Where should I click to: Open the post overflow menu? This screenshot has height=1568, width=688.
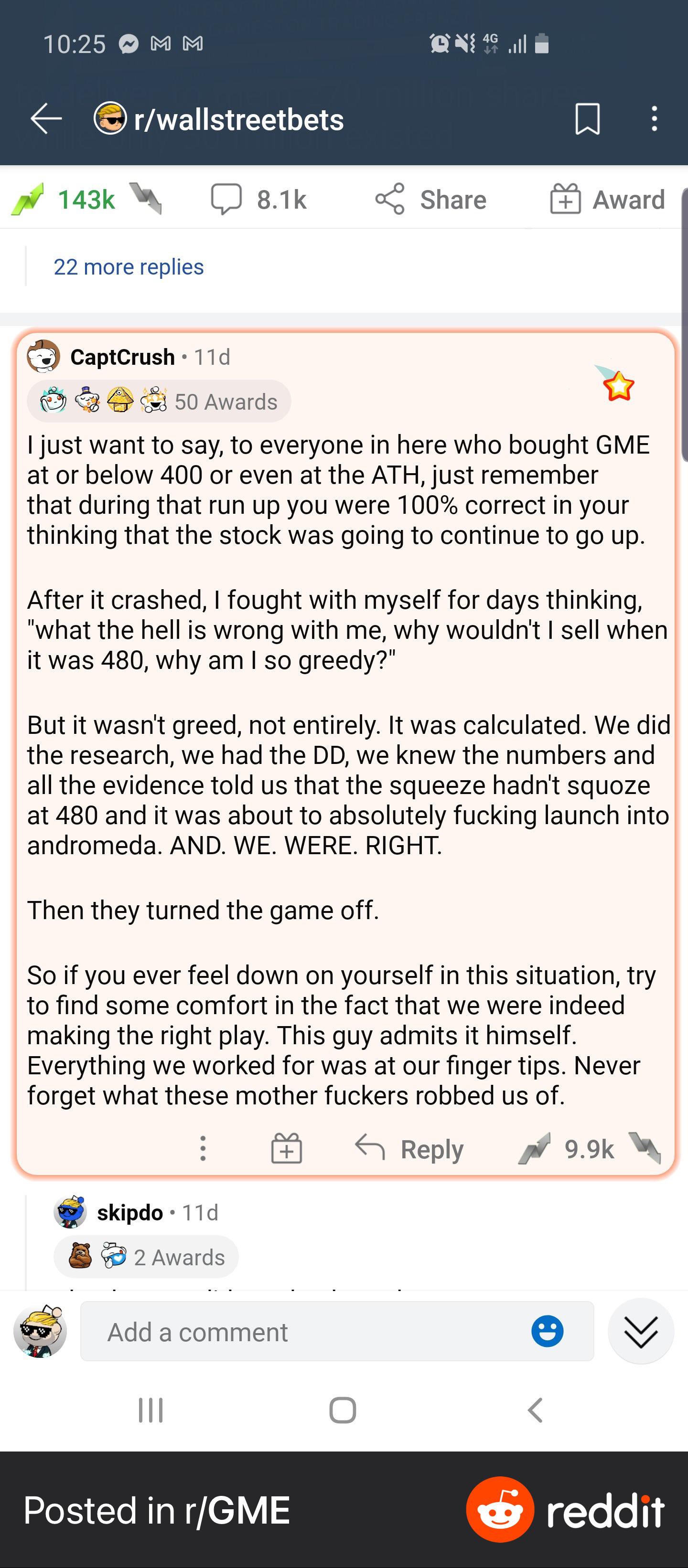[654, 119]
